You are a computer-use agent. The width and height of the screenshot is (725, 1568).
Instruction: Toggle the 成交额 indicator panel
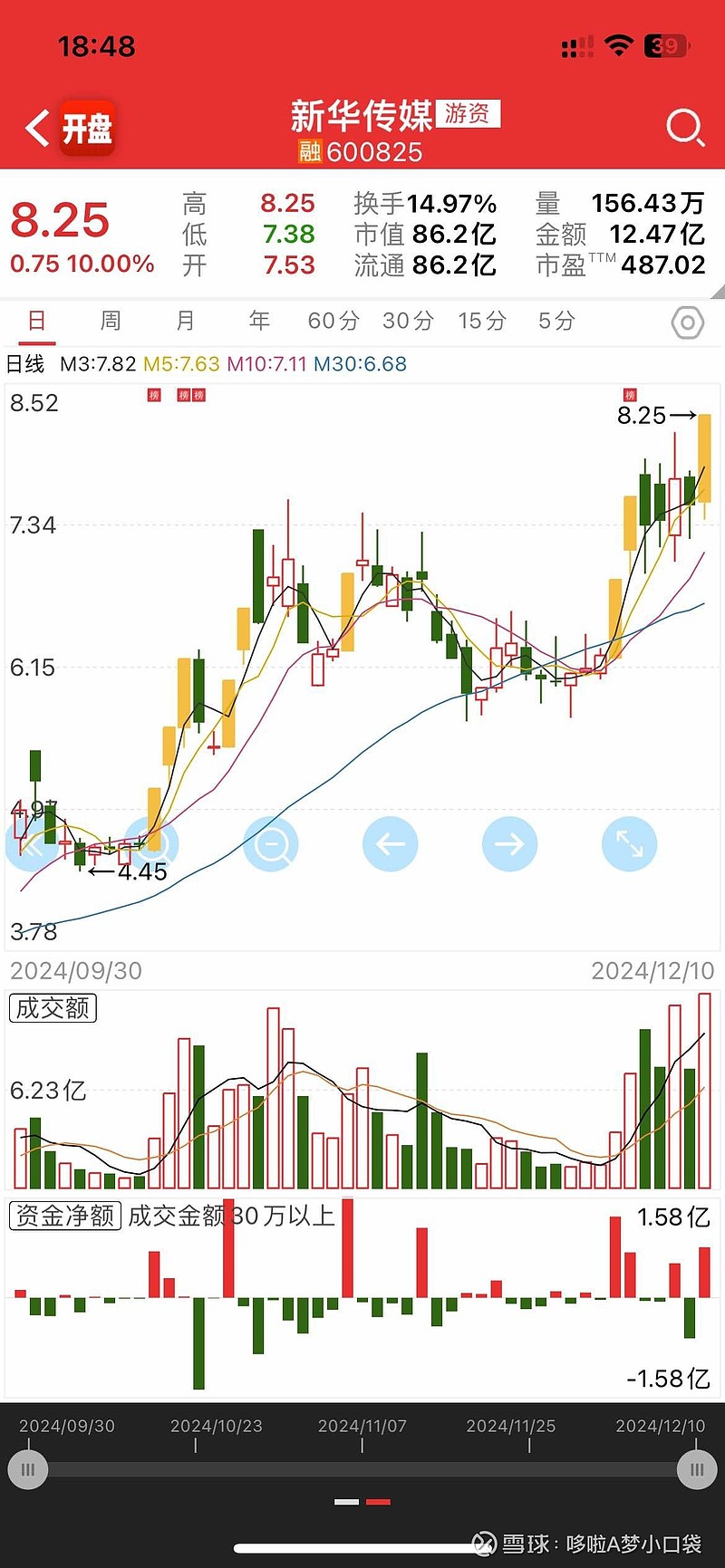point(52,1008)
